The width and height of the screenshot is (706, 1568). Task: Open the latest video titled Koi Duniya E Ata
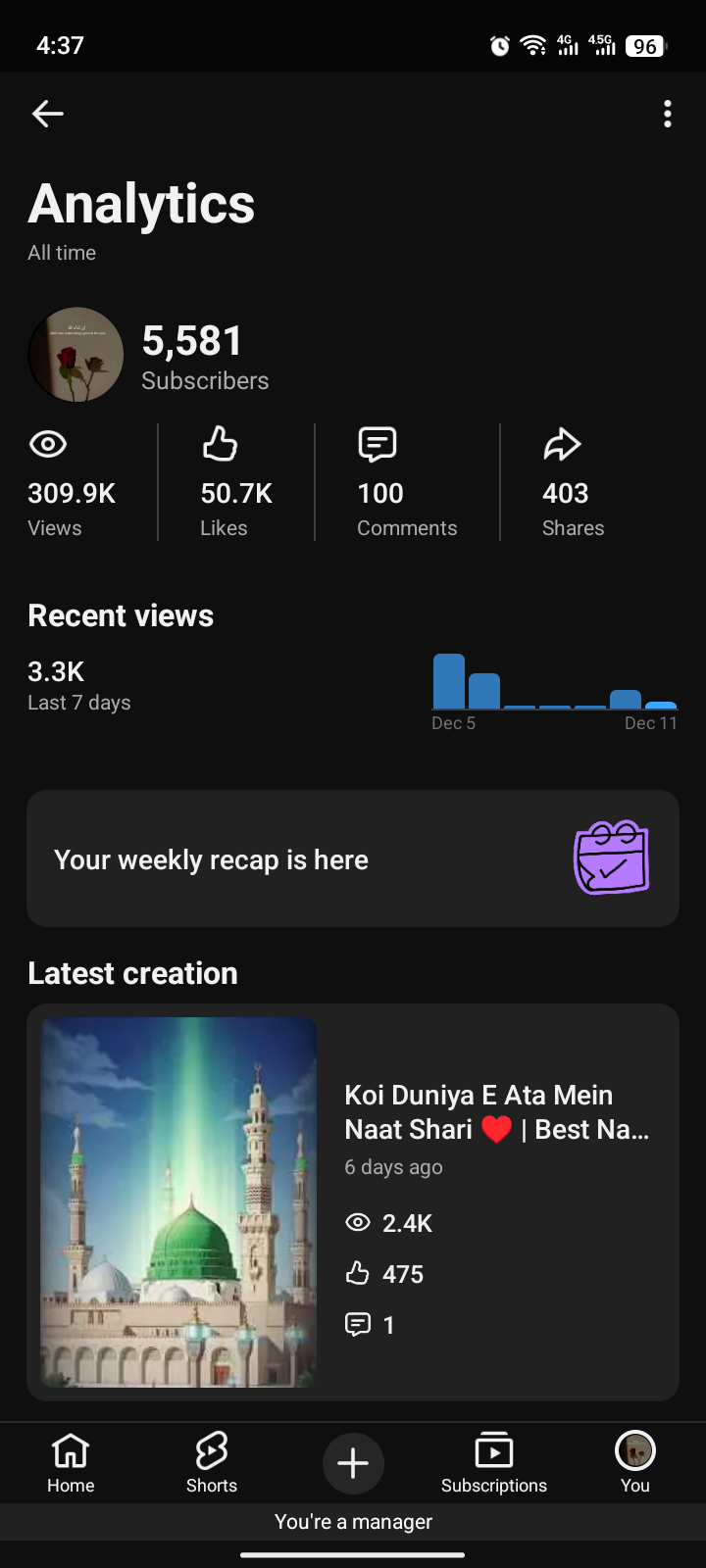coord(497,1111)
